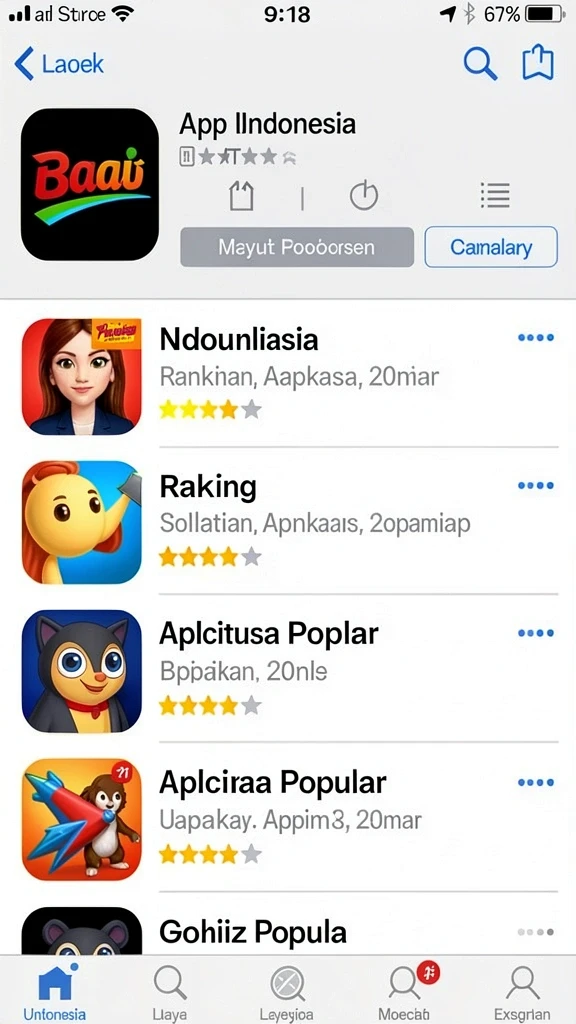Viewport: 576px width, 1024px height.
Task: Tap the share icon in top bar
Action: [x=538, y=63]
